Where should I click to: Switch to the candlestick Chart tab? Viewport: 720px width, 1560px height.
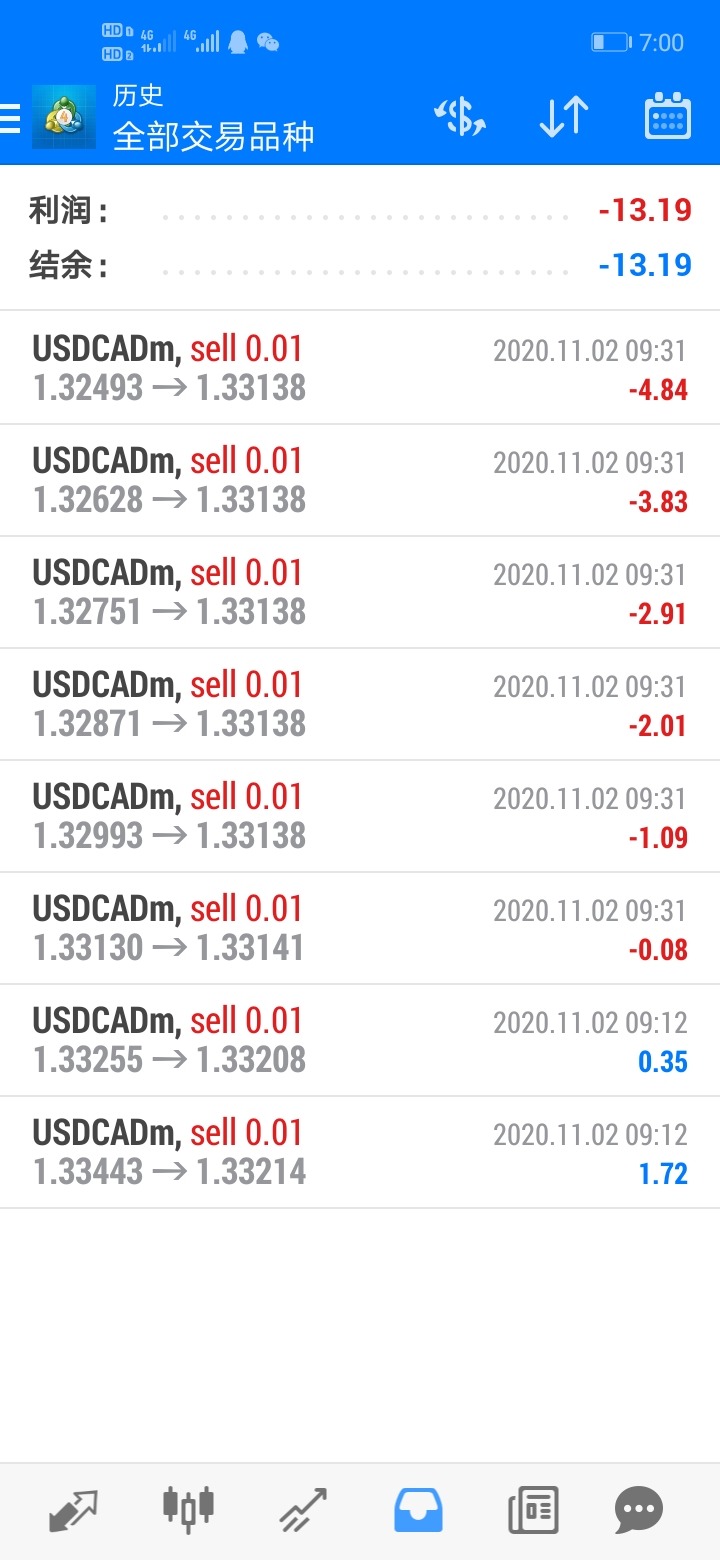[x=188, y=1509]
